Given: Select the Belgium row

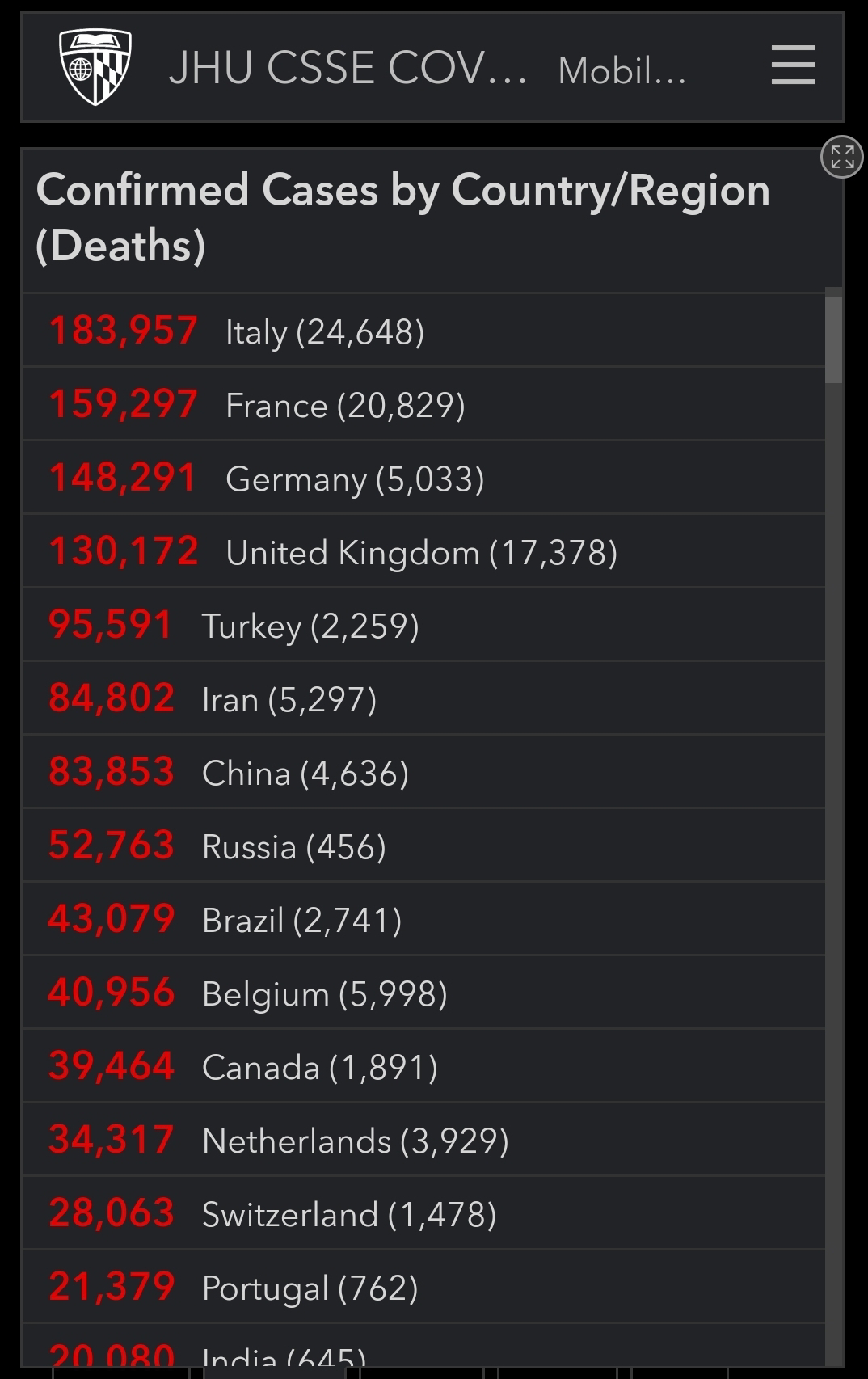Looking at the screenshot, I should [x=423, y=993].
